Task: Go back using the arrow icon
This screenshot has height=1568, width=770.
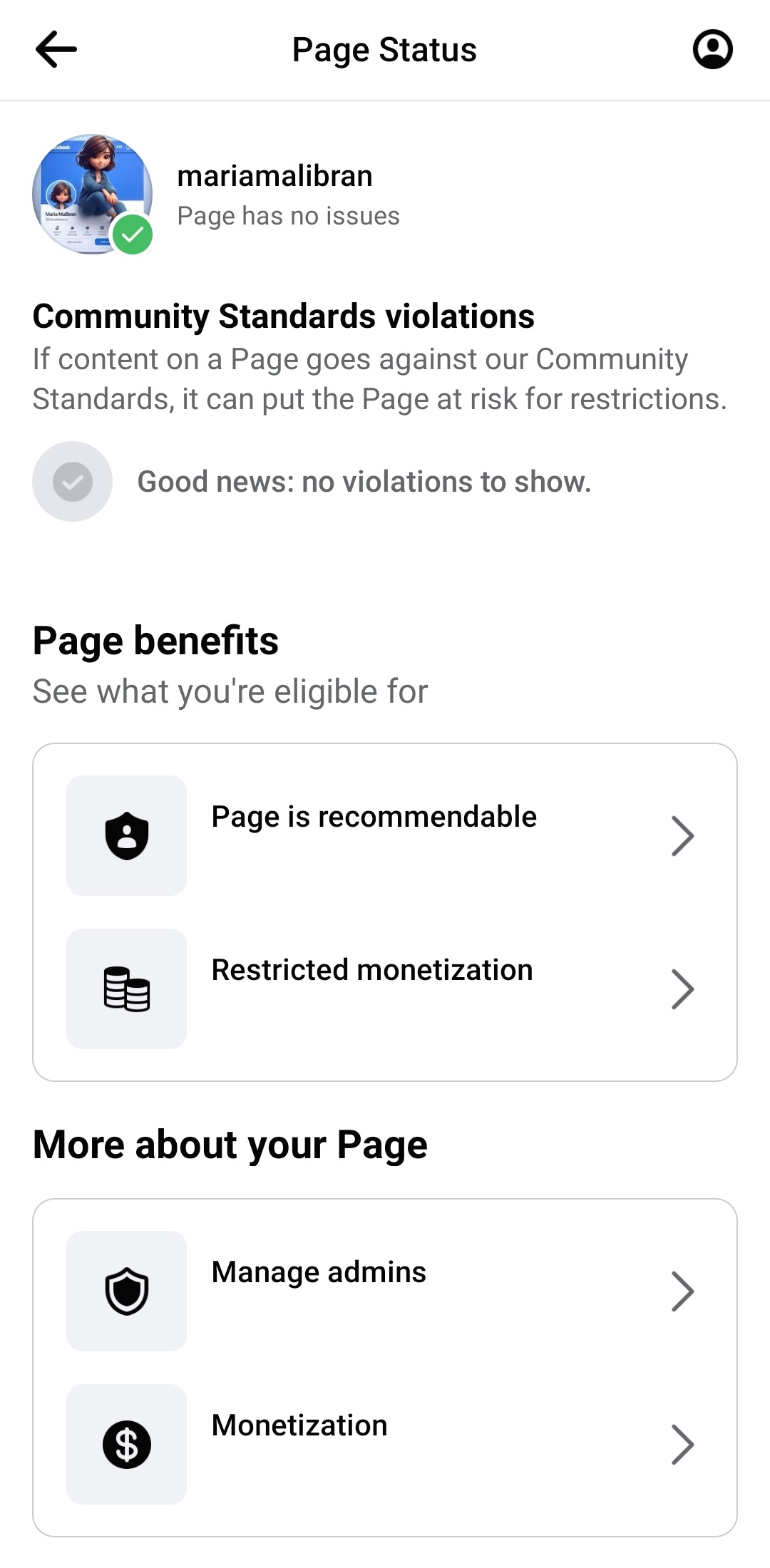Action: (56, 50)
